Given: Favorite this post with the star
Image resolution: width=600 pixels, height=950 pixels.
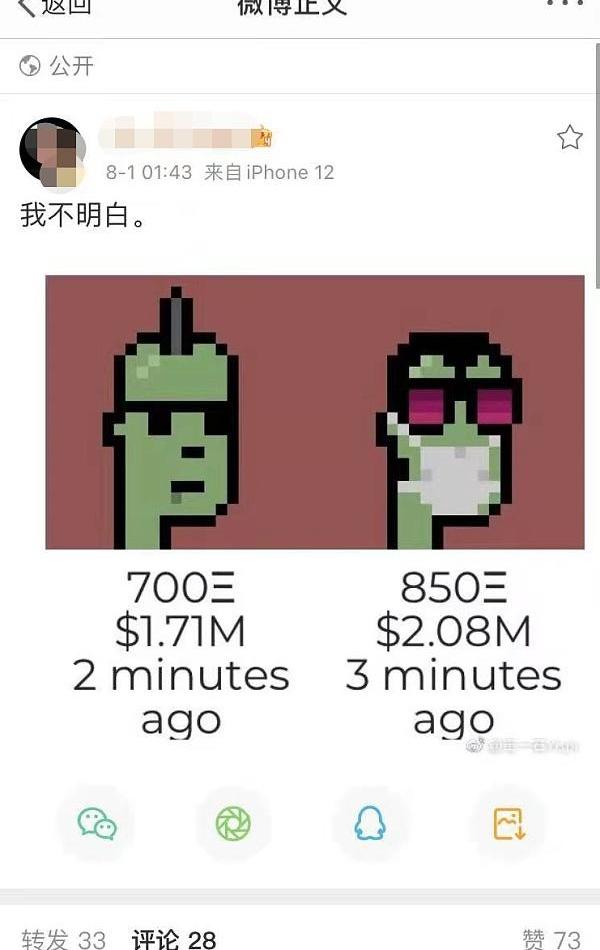Looking at the screenshot, I should (x=569, y=138).
